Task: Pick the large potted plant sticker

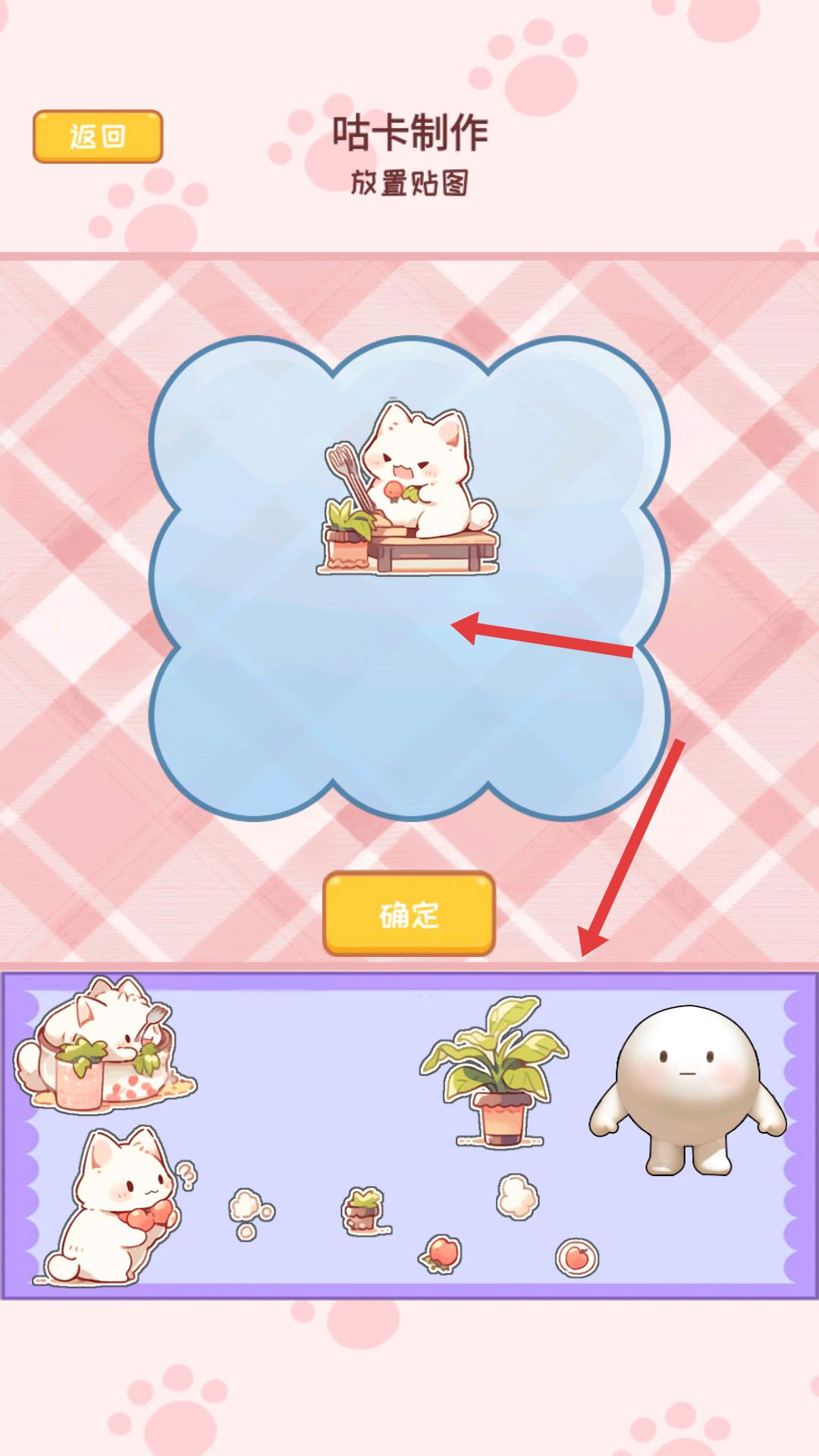Action: 495,1071
